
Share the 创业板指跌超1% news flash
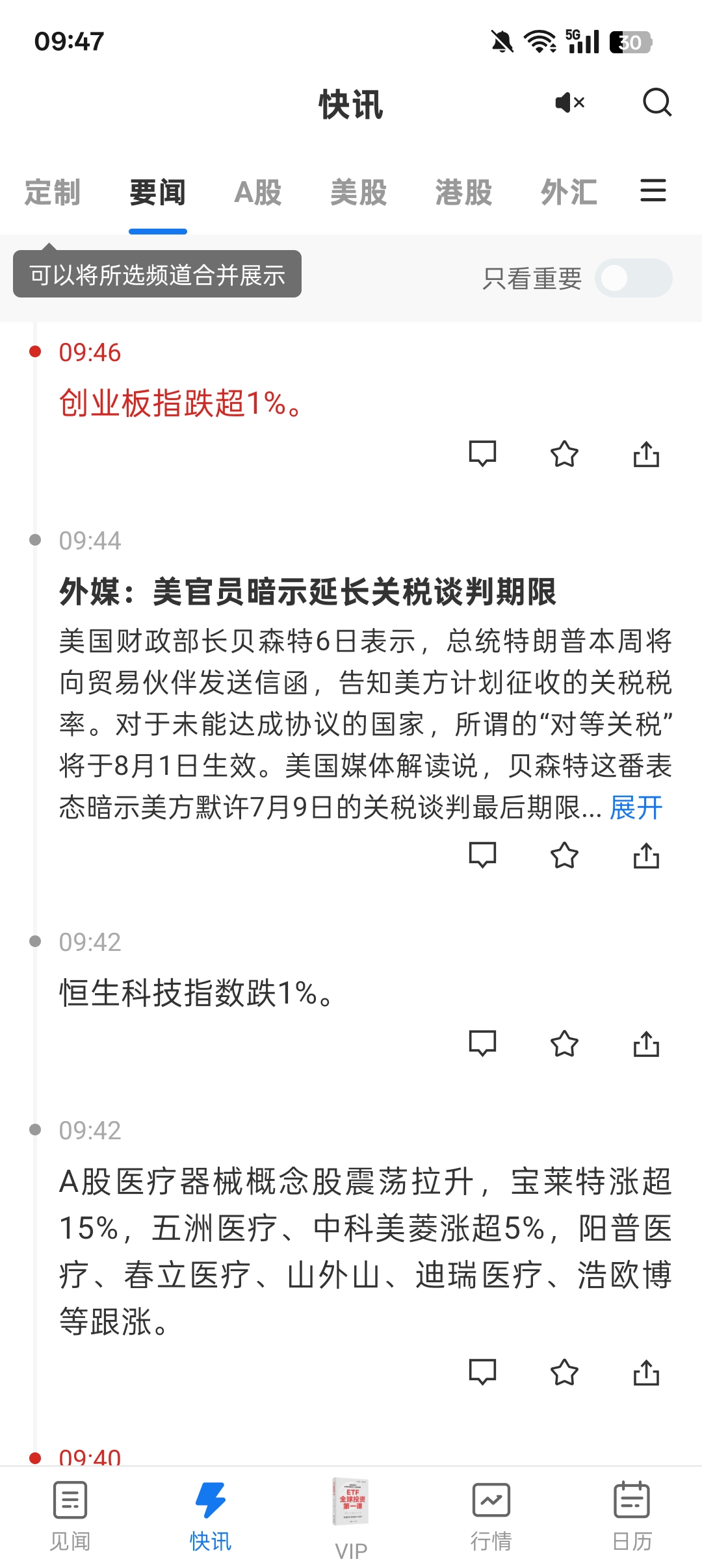tap(646, 454)
